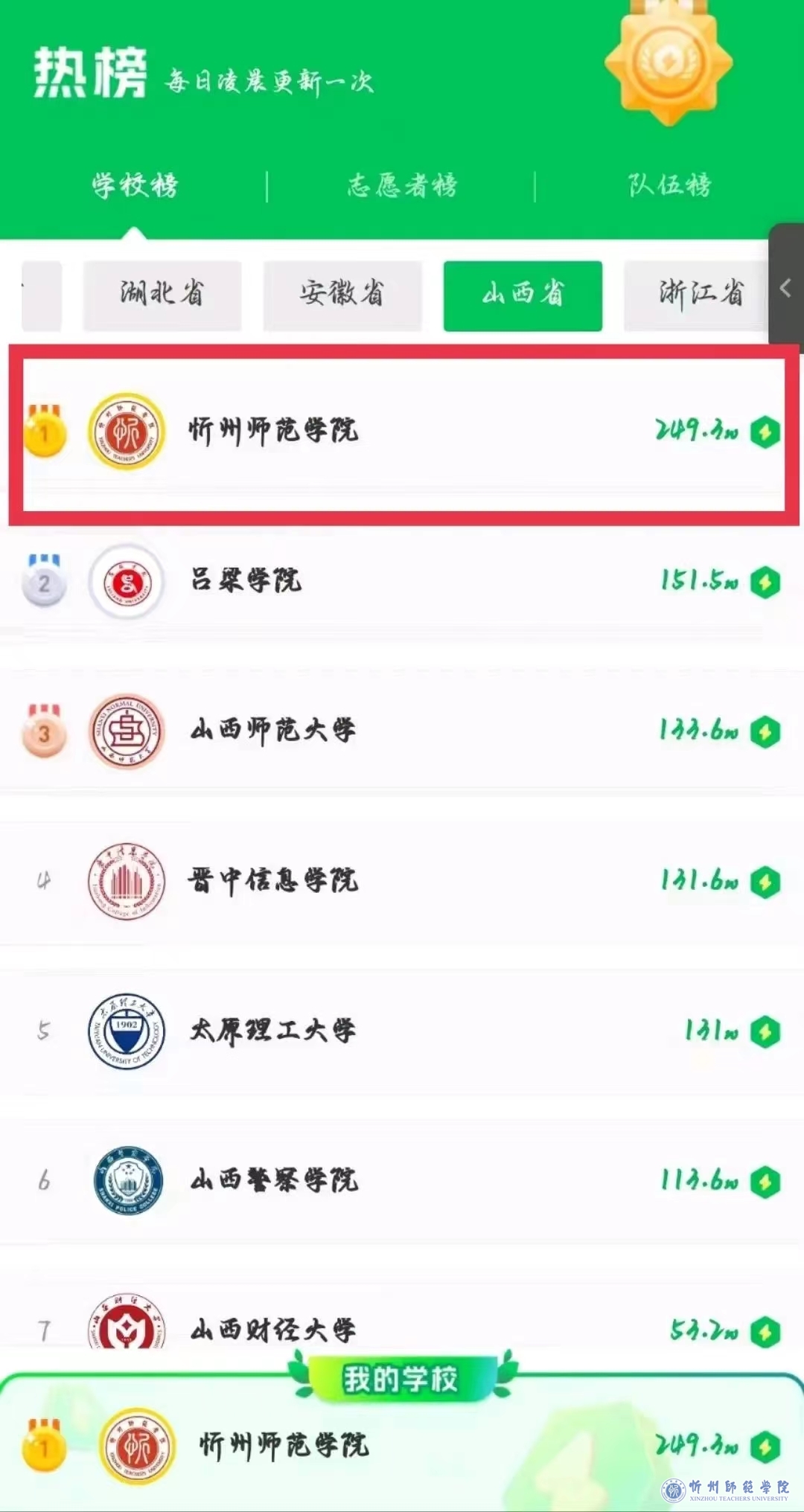Open the 山西师范大学 ranking row
804x1512 pixels.
(x=402, y=731)
